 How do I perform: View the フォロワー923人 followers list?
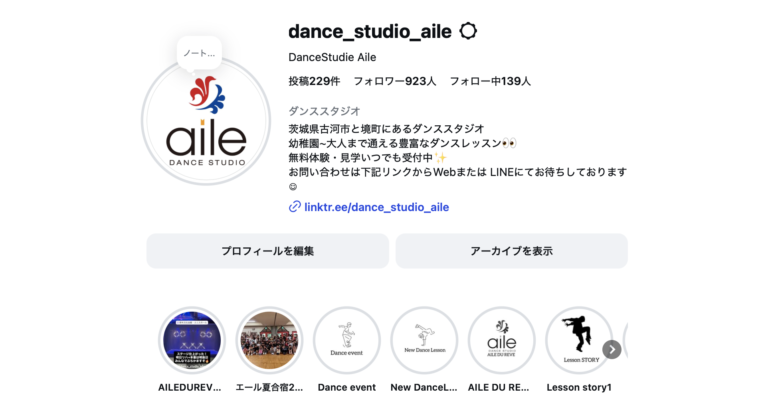pos(395,81)
